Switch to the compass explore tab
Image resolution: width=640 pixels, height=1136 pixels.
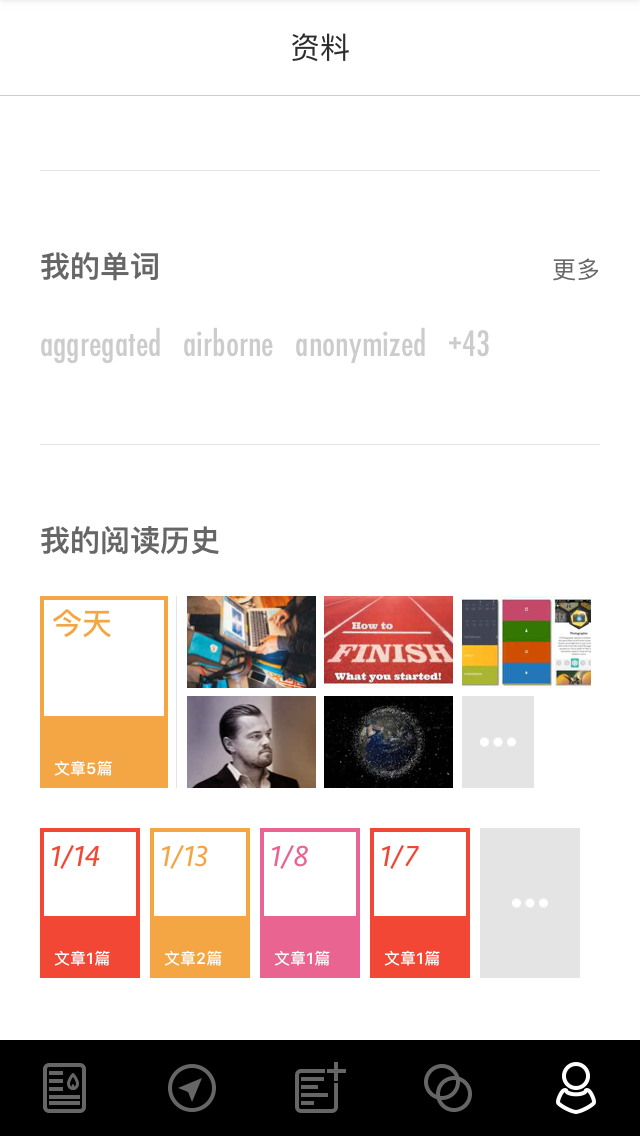tap(192, 1087)
